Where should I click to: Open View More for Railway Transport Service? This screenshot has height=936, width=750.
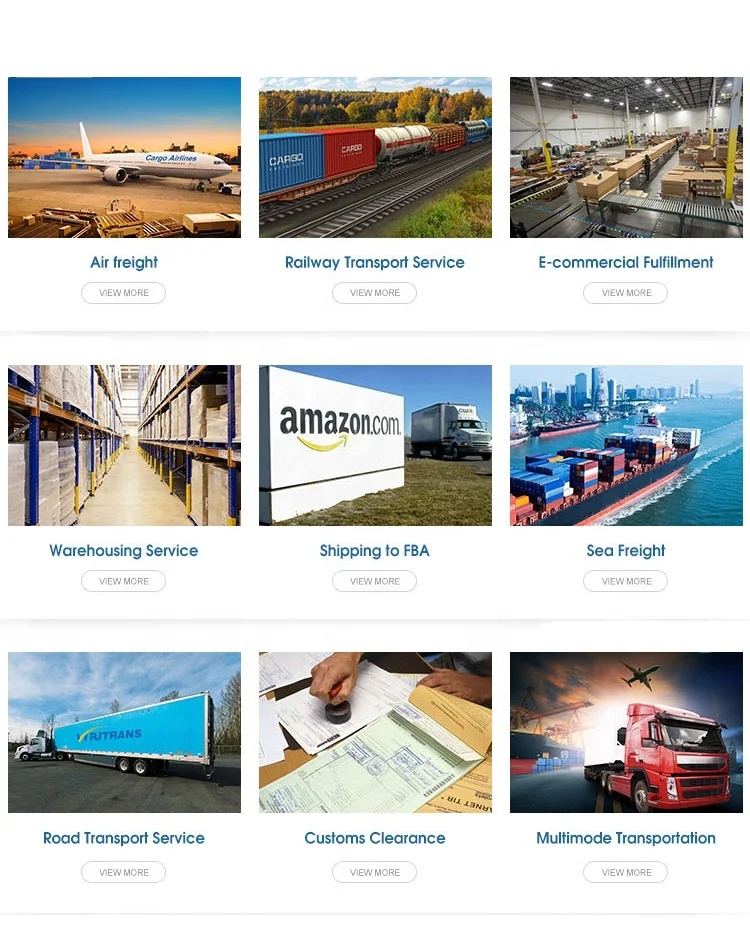tap(374, 292)
